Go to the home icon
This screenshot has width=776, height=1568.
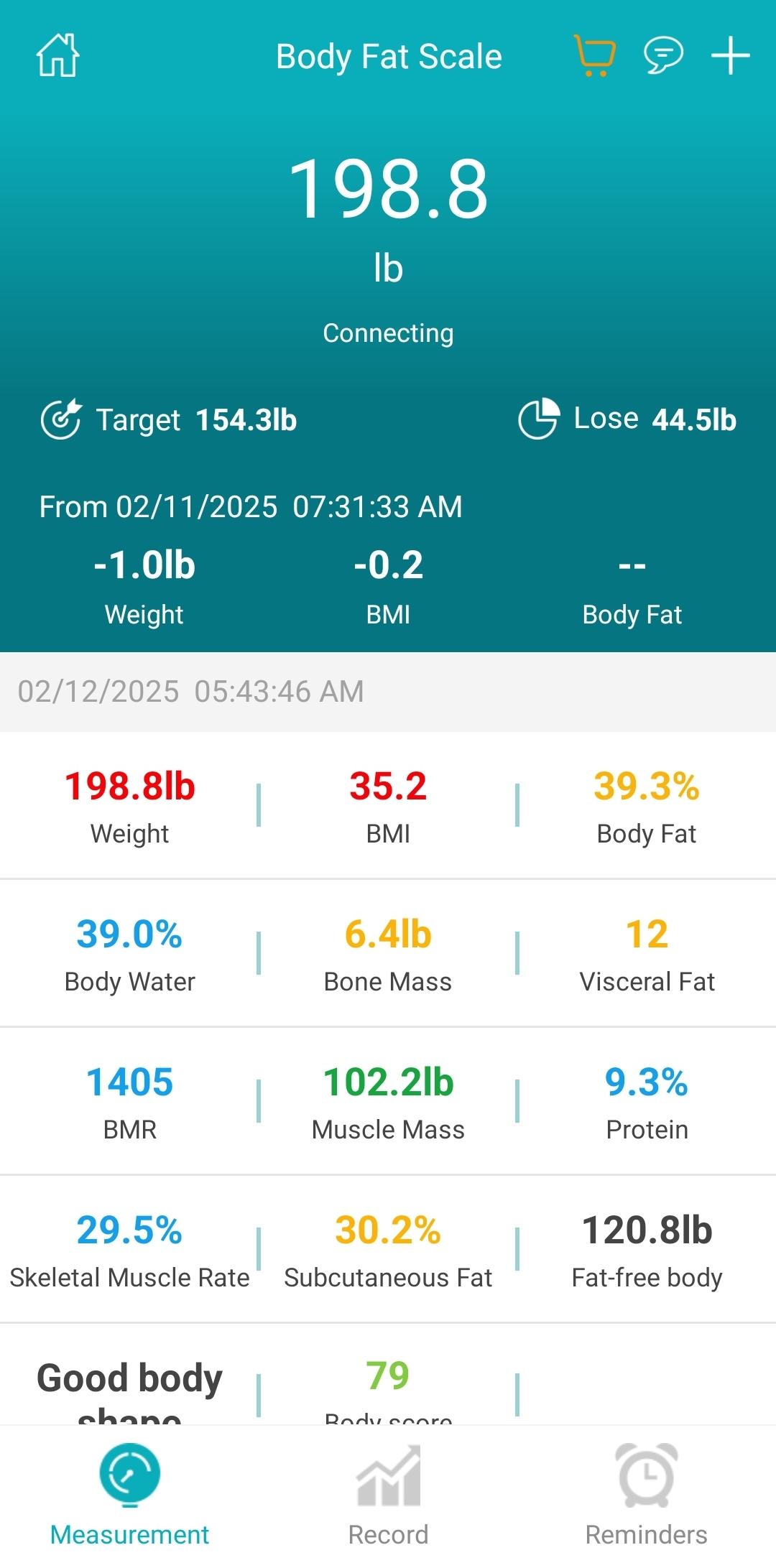(x=57, y=55)
